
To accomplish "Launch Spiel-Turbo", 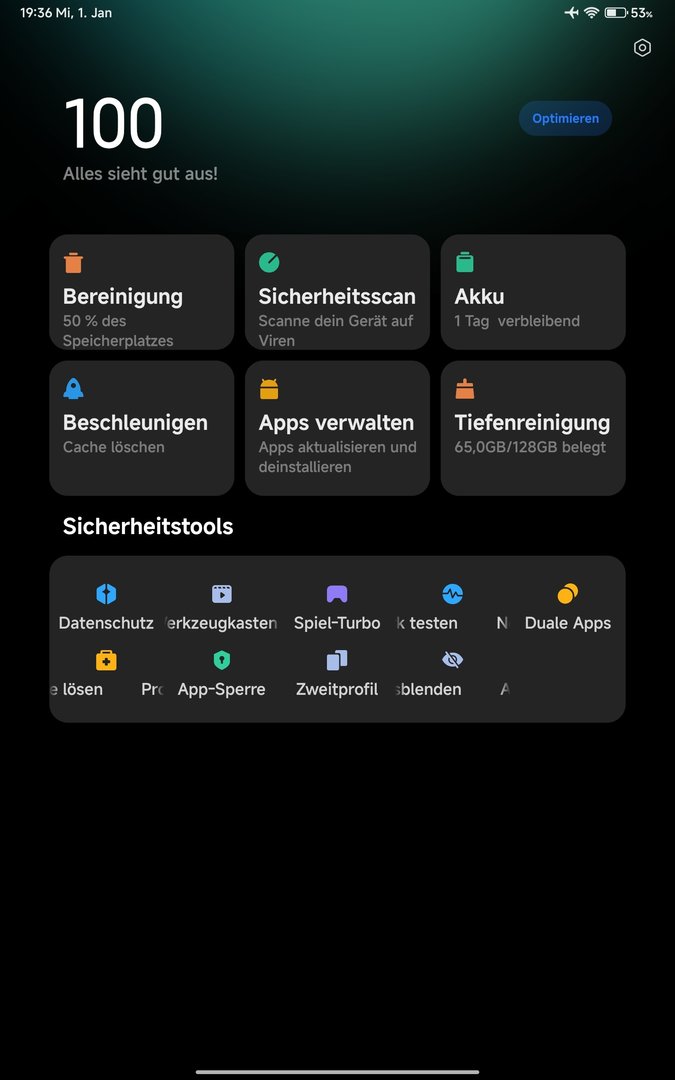I will [x=337, y=606].
